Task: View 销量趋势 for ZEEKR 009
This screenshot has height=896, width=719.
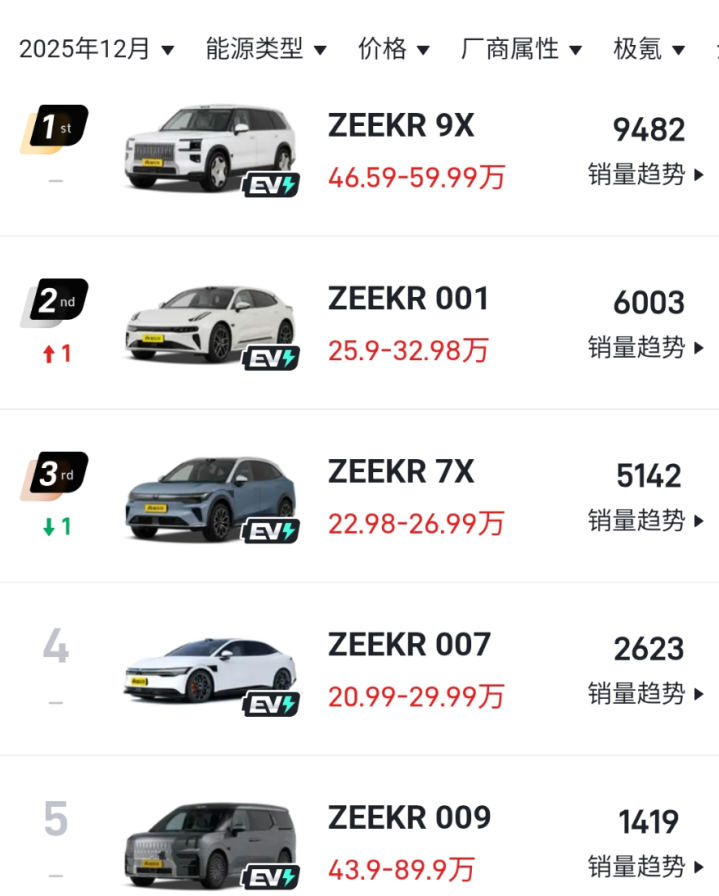Action: (x=646, y=867)
